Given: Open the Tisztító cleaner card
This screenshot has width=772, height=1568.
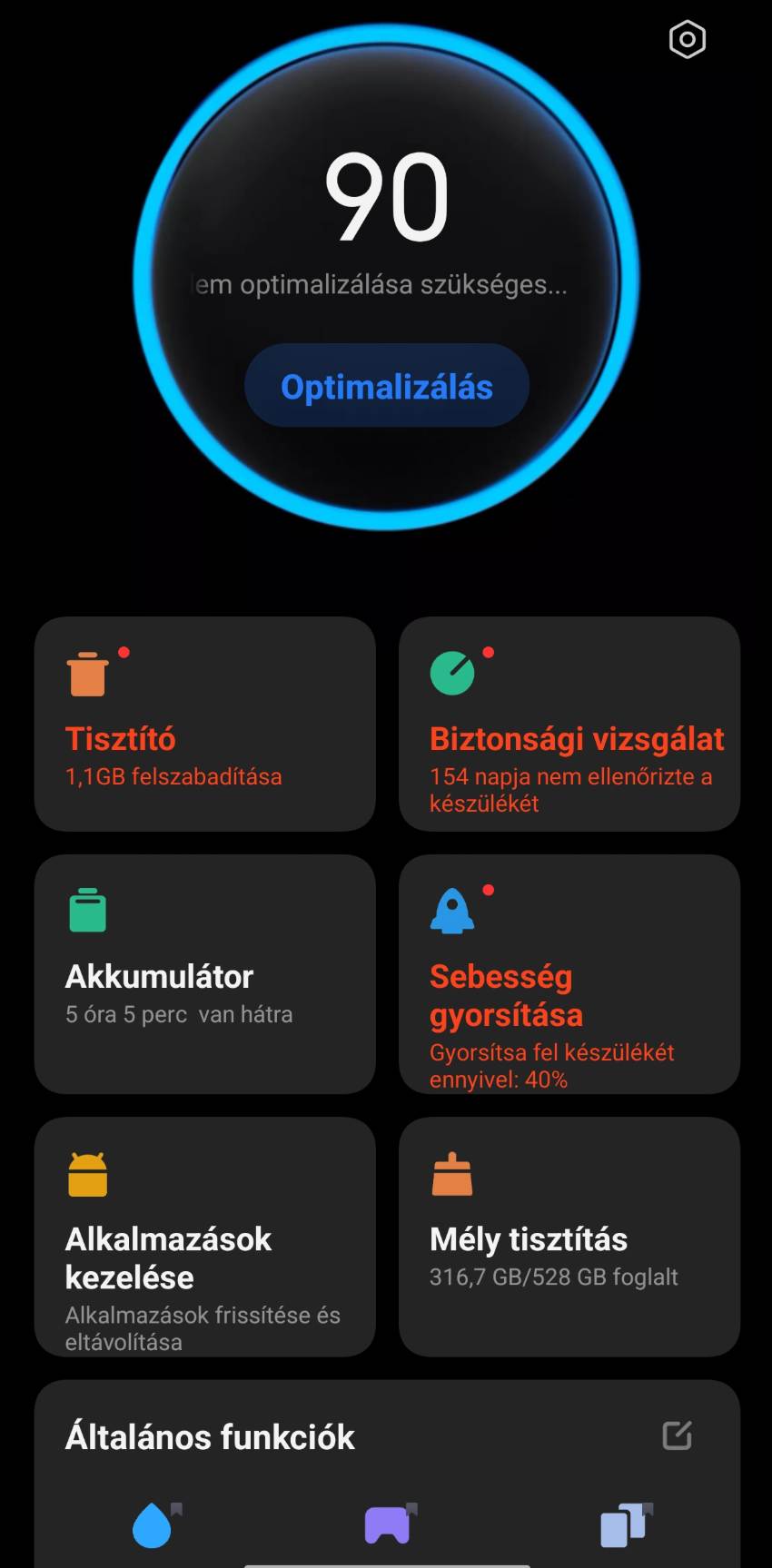Looking at the screenshot, I should (x=204, y=724).
